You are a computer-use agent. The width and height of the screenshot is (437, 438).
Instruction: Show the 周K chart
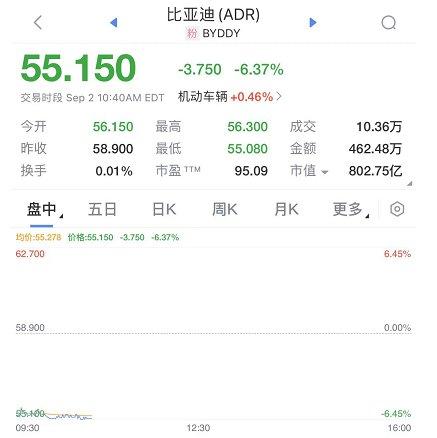(225, 210)
